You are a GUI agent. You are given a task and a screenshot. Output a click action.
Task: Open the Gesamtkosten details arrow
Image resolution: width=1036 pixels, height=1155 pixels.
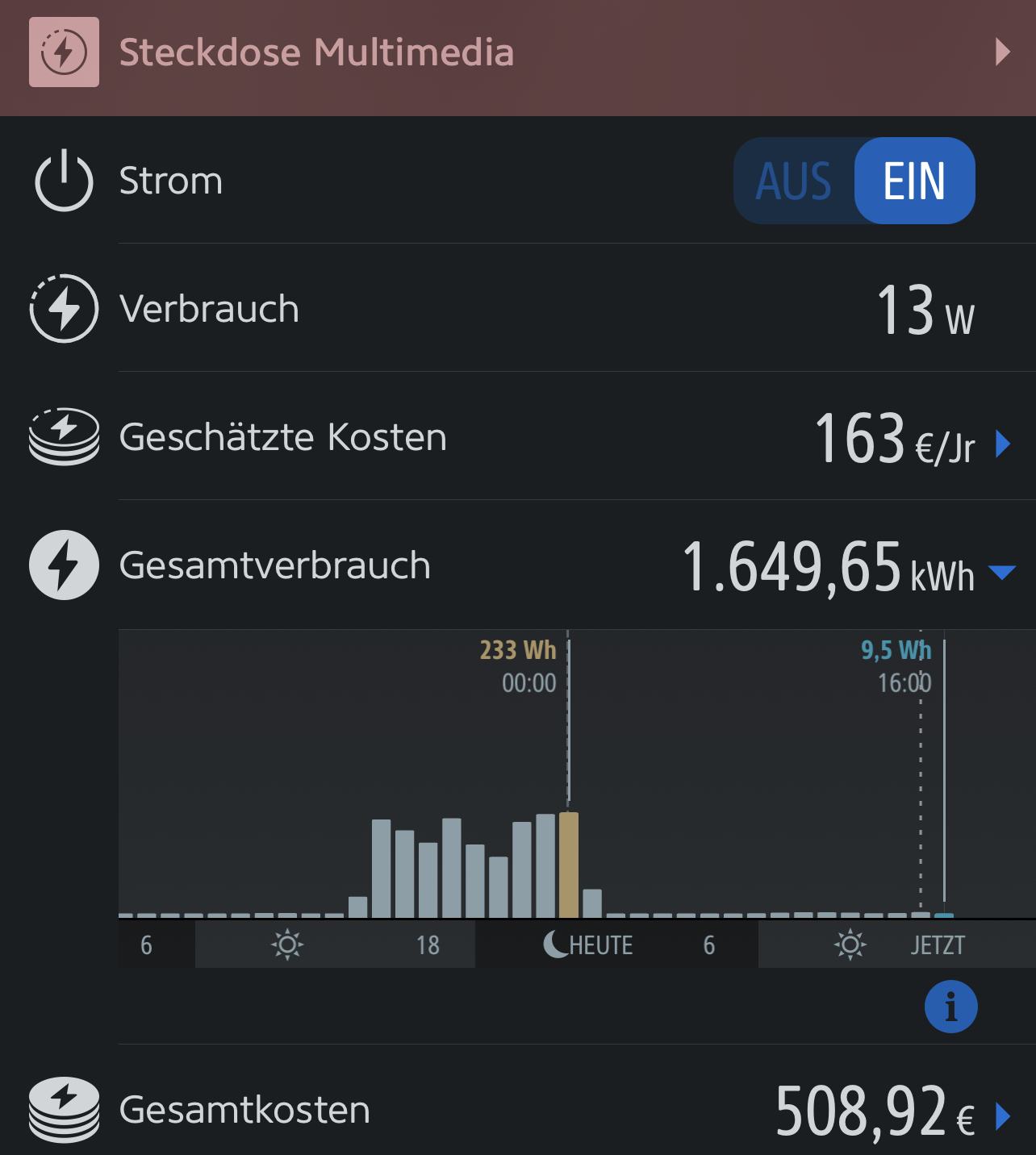[1003, 1116]
